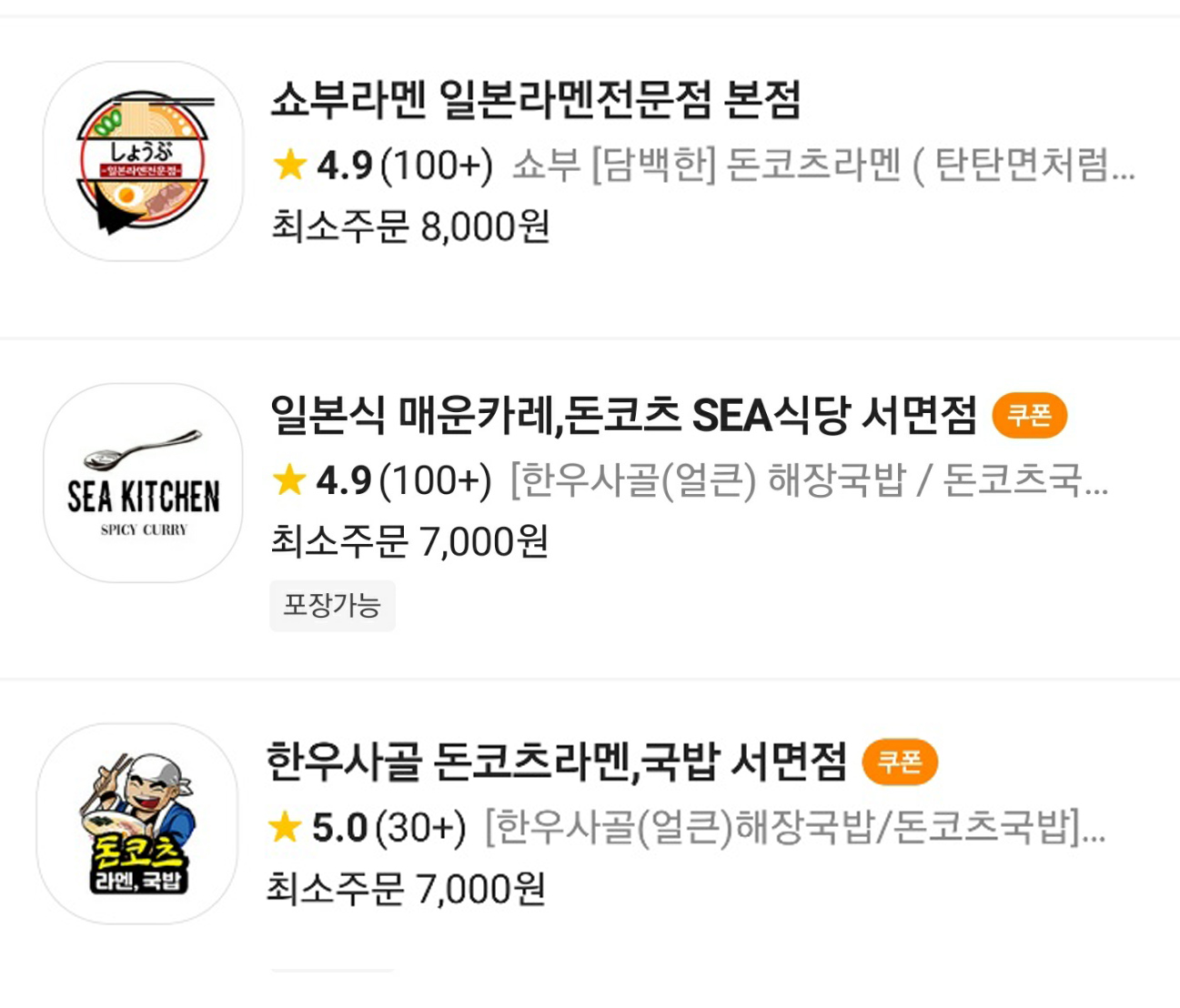
Task: Open 일본식 매운카레,돈코츠 SEA식당 서면점 listing
Action: [x=623, y=416]
